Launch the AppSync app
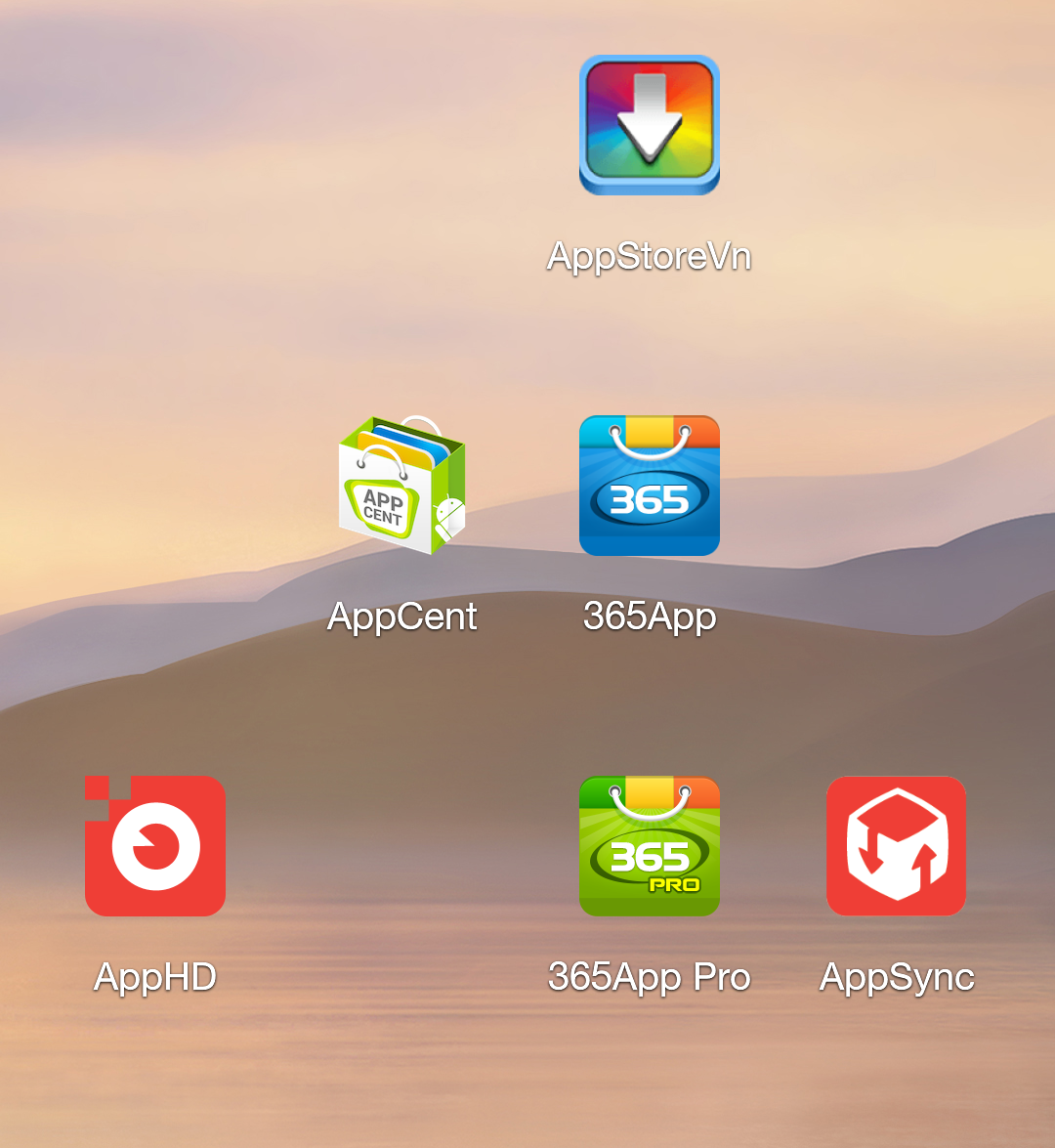1055x1148 pixels. (897, 846)
